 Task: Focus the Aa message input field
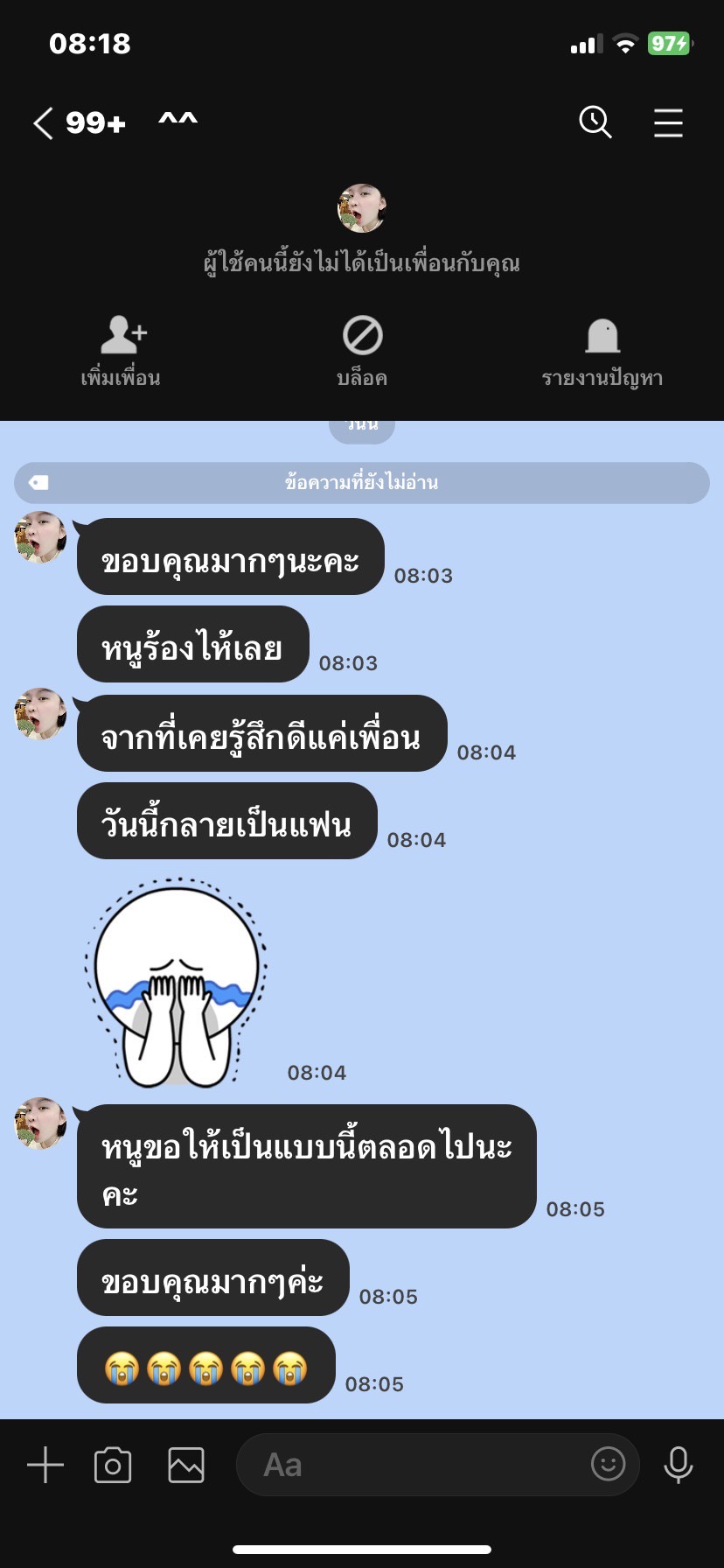pos(411,1464)
